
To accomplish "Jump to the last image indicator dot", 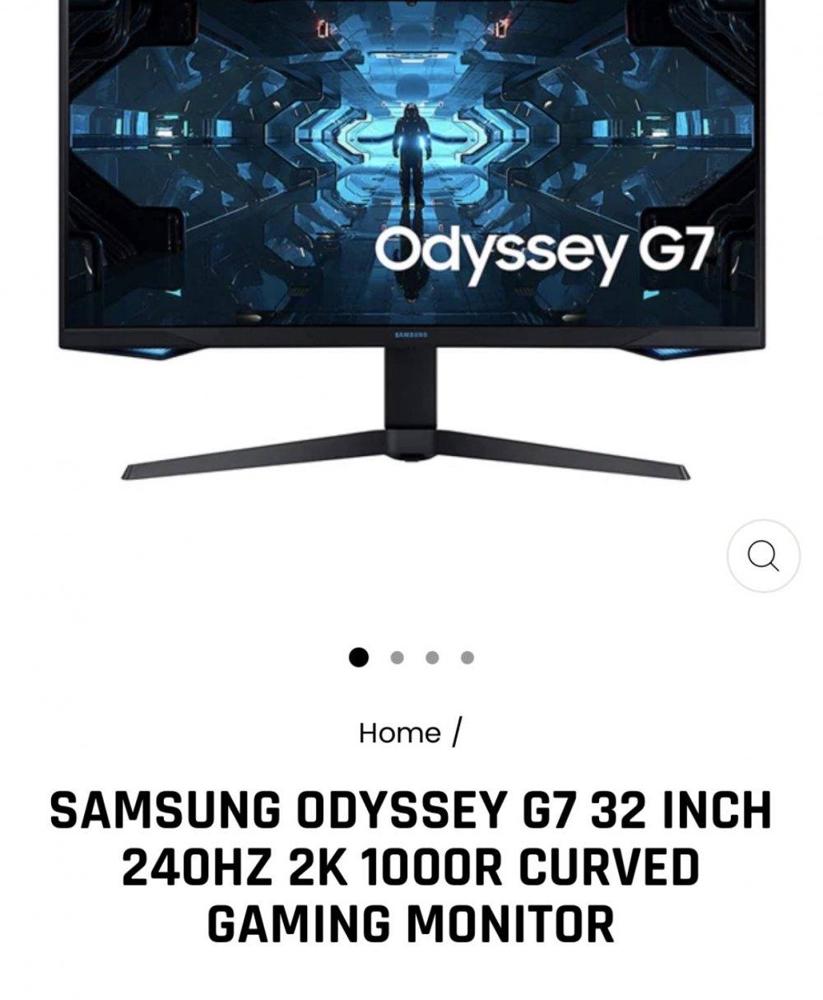I will pyautogui.click(x=467, y=658).
